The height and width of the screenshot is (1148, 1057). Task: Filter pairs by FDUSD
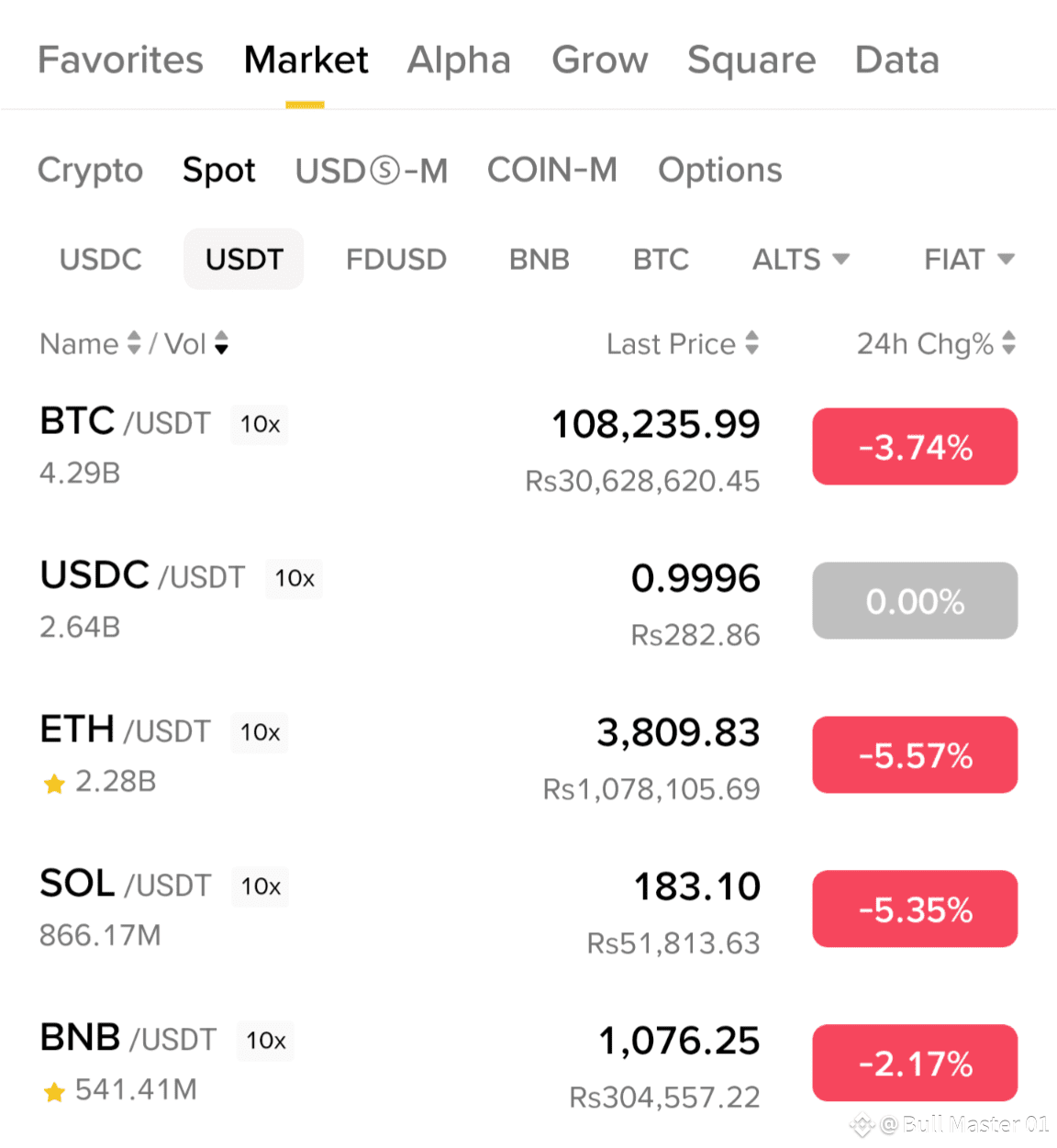[x=395, y=260]
